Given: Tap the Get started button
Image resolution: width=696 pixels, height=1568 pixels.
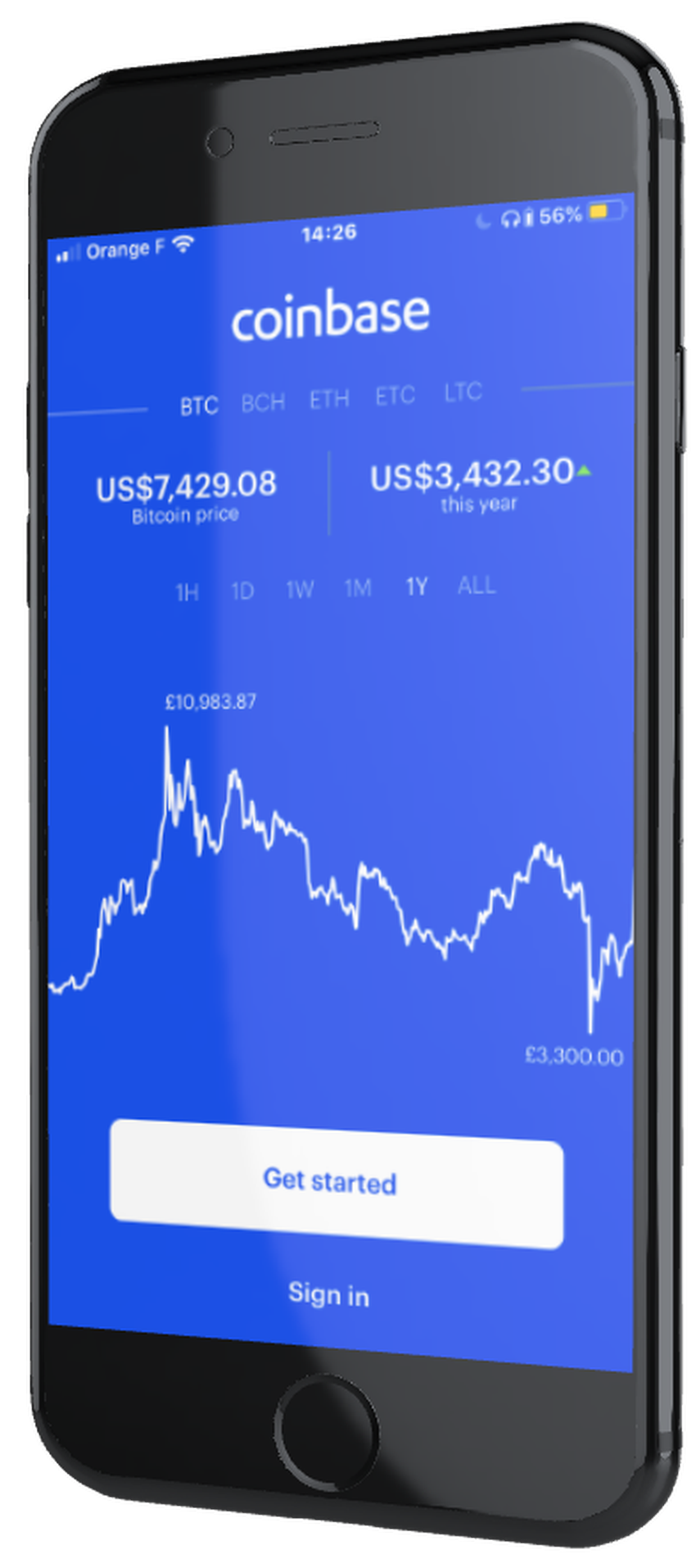Looking at the screenshot, I should [331, 1181].
